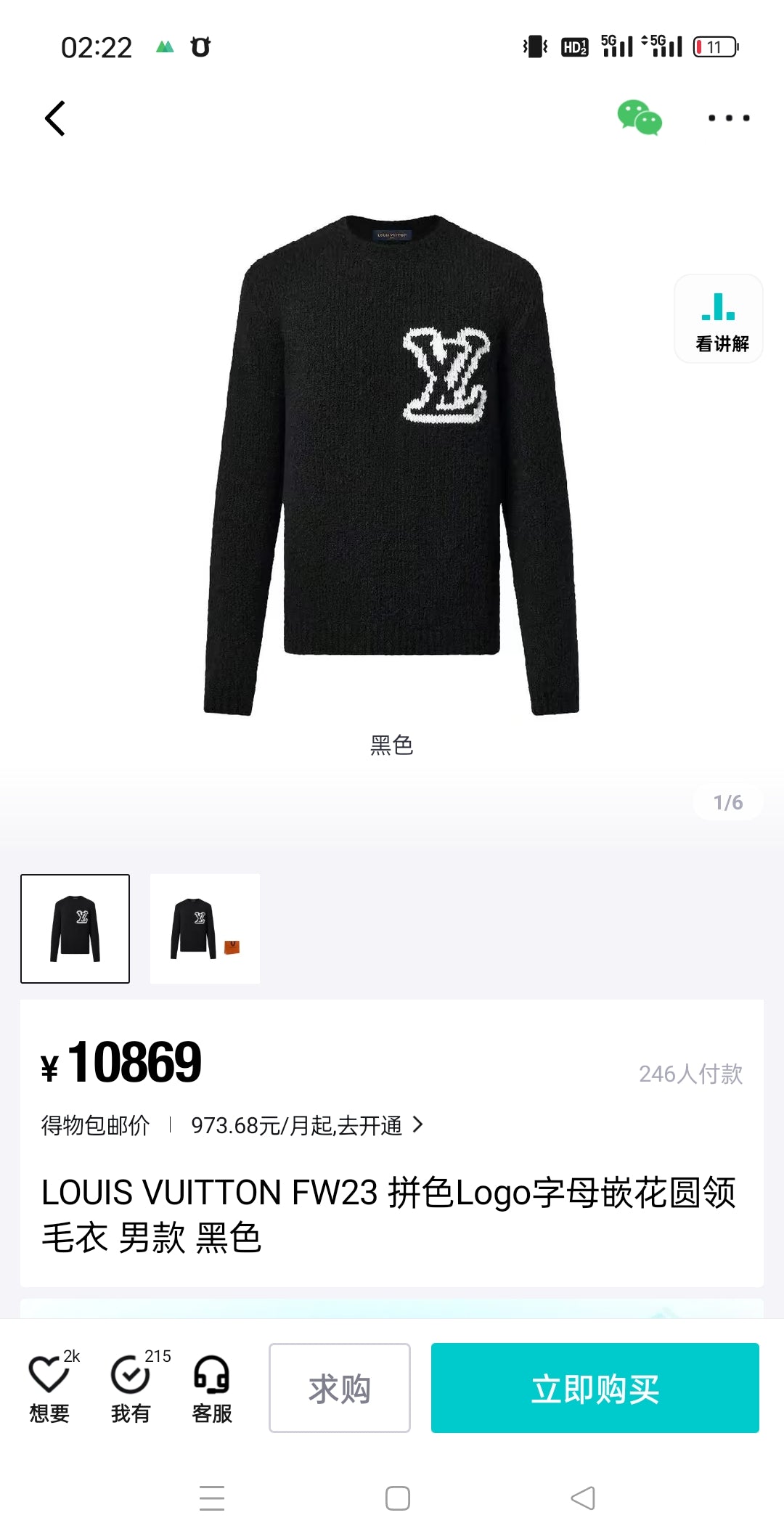Open the 看讲解 explanation button
This screenshot has height=1539, width=784.
click(718, 319)
